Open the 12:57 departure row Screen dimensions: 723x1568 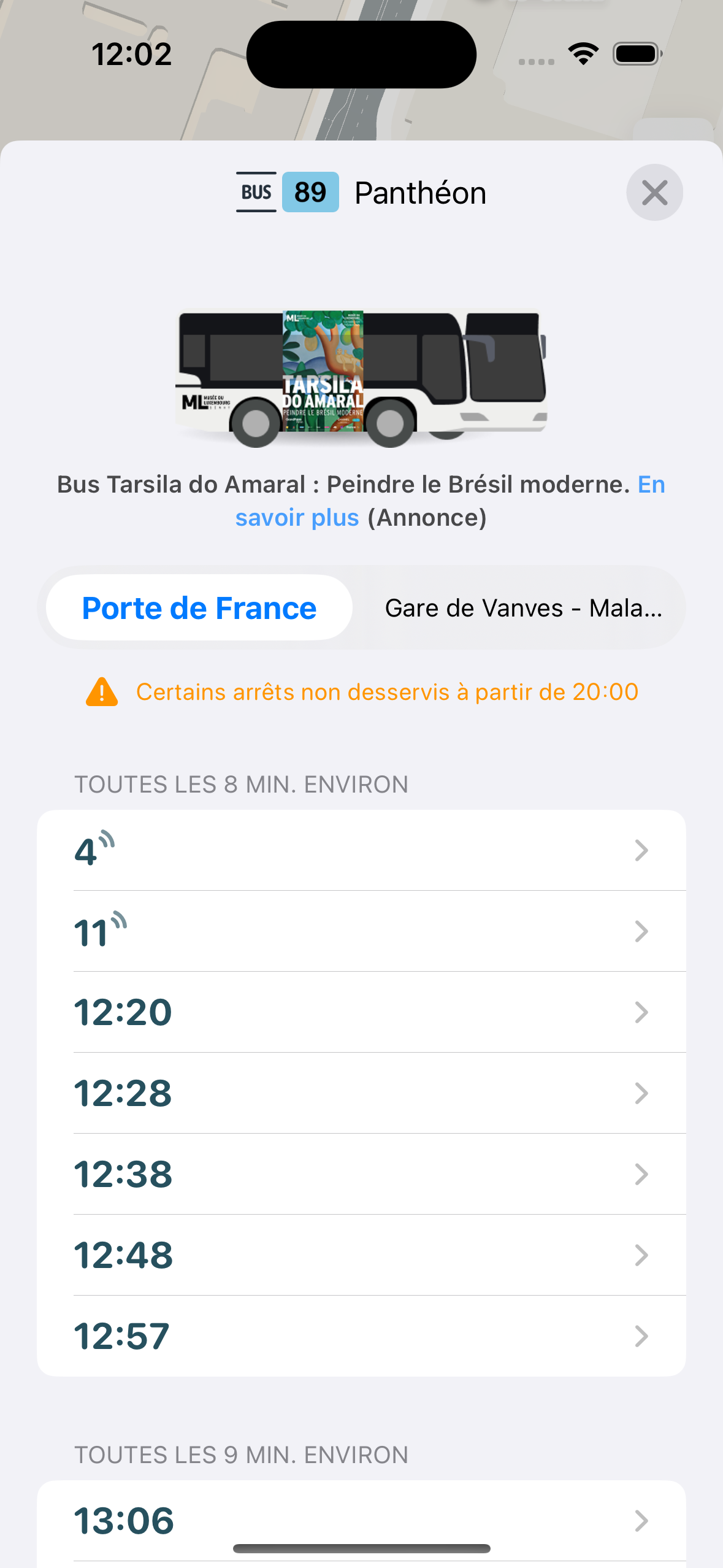point(361,1336)
